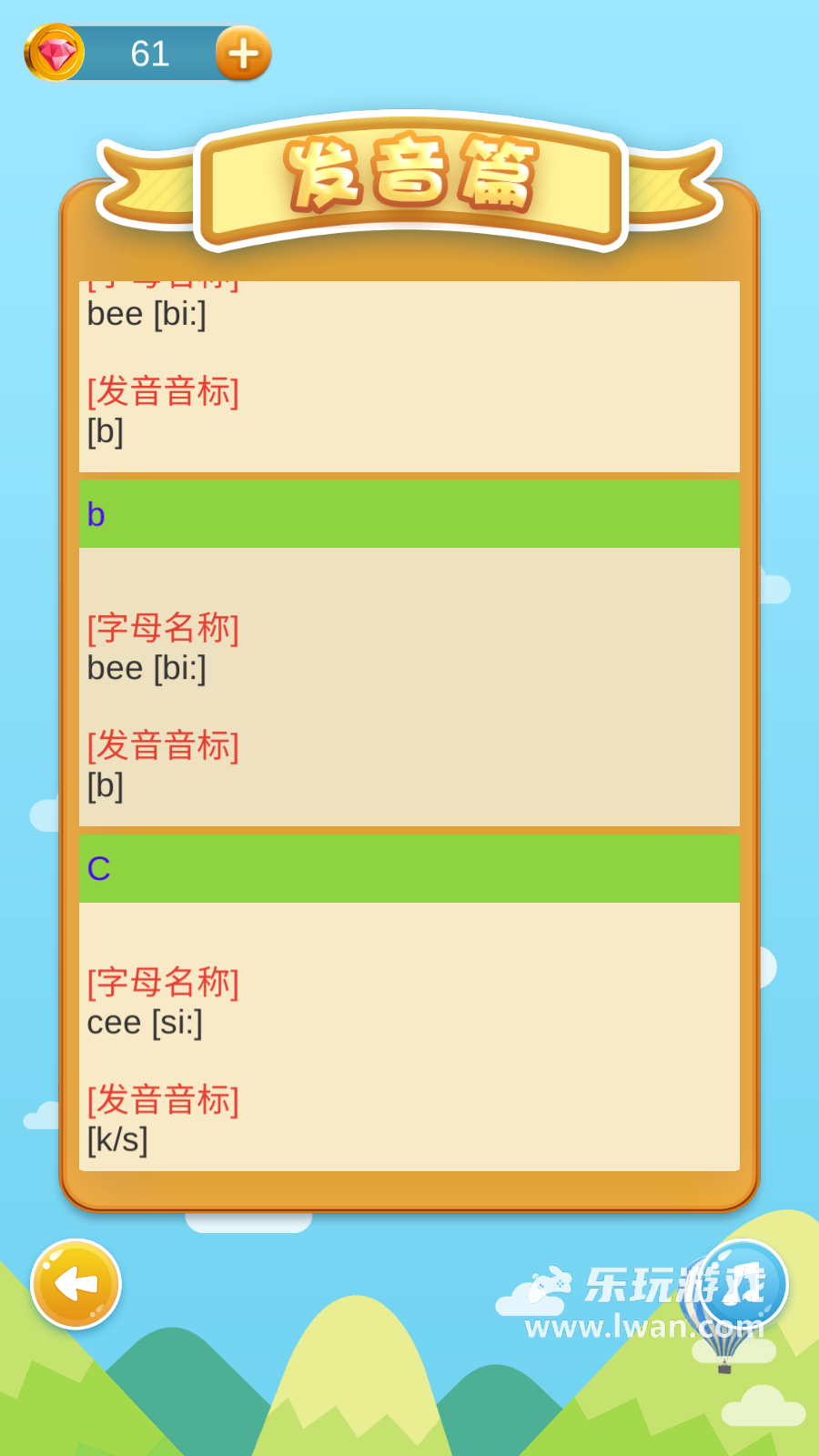Toggle the blue music note button
The width and height of the screenshot is (819, 1456).
(743, 1284)
